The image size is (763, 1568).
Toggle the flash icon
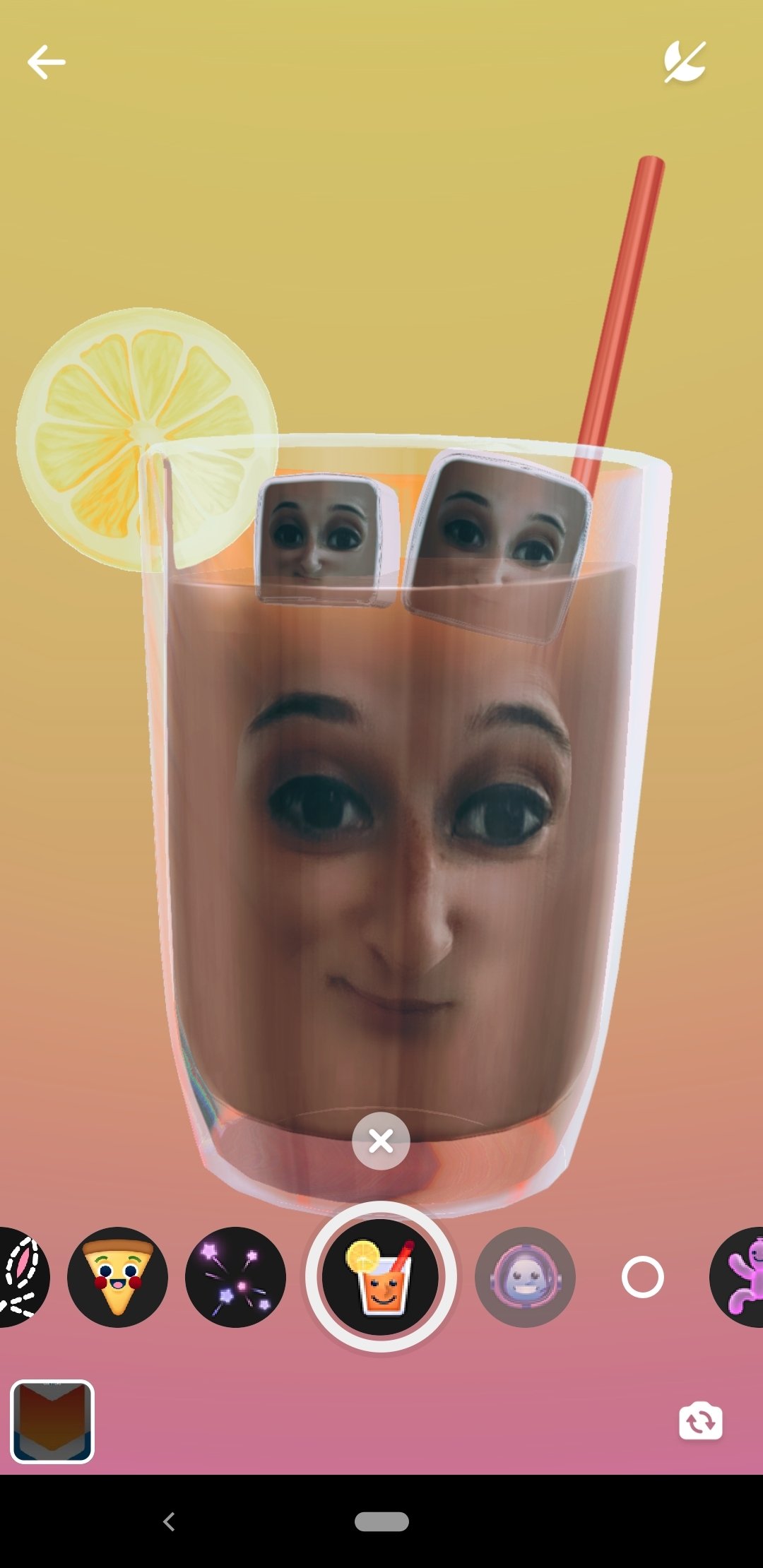685,62
